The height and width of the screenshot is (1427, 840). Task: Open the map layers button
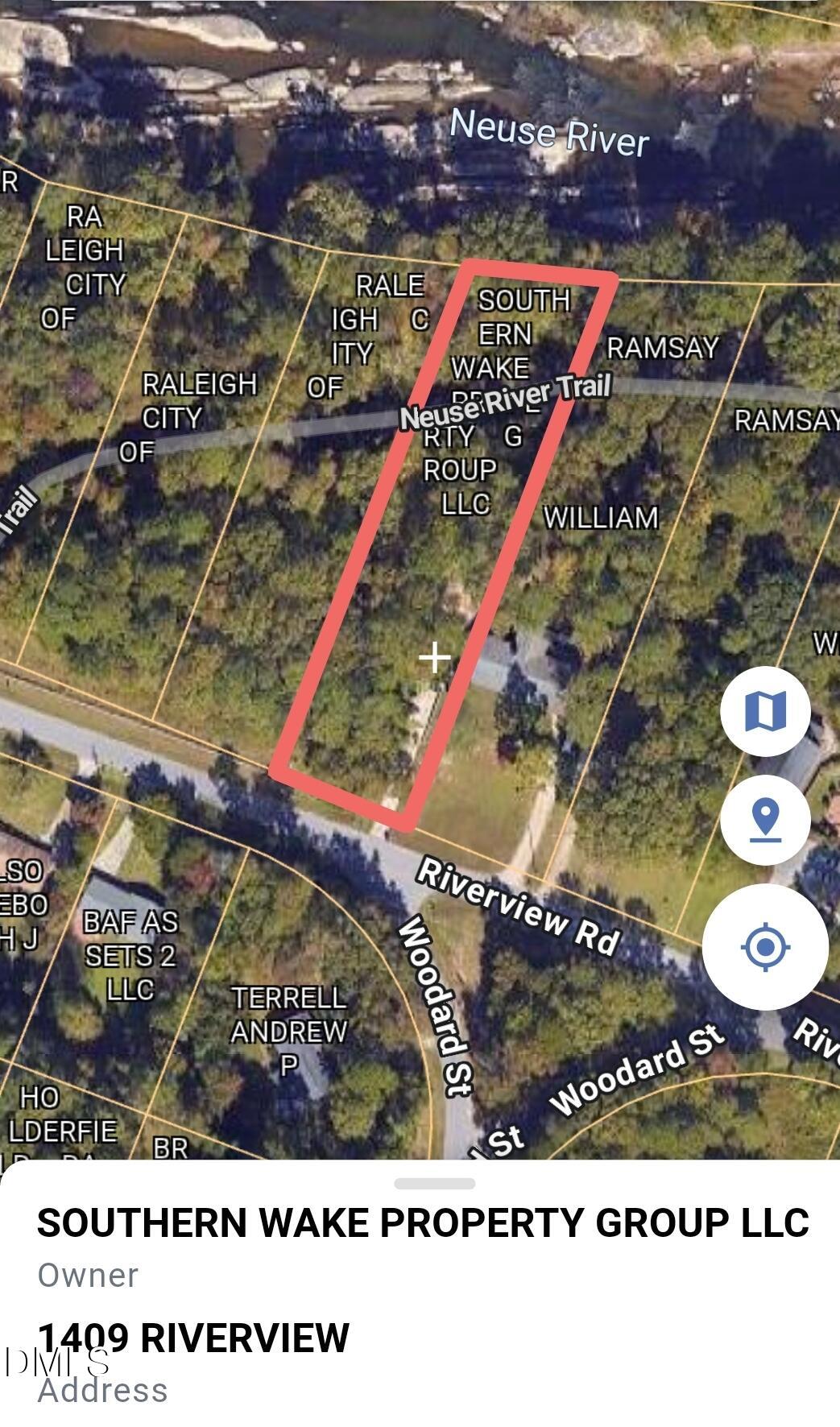(x=765, y=711)
